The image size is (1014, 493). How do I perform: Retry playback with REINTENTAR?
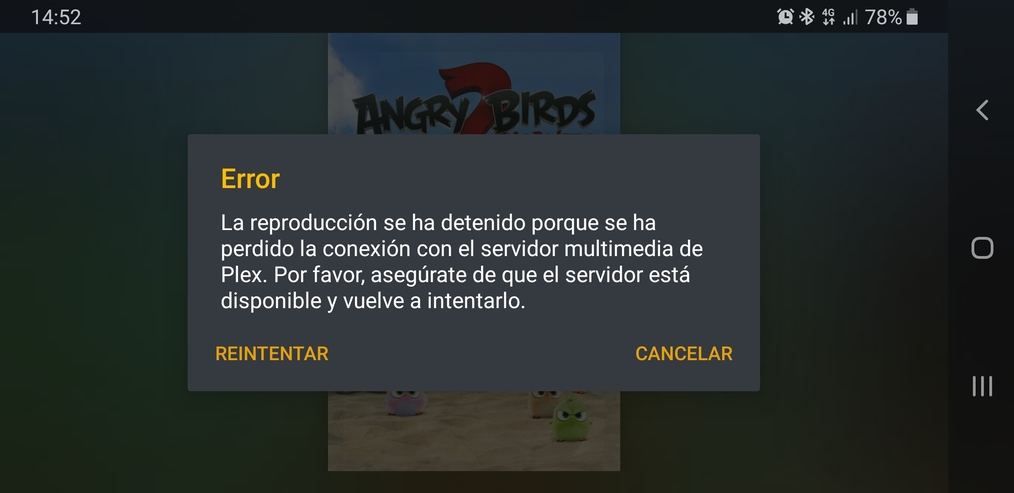272,354
